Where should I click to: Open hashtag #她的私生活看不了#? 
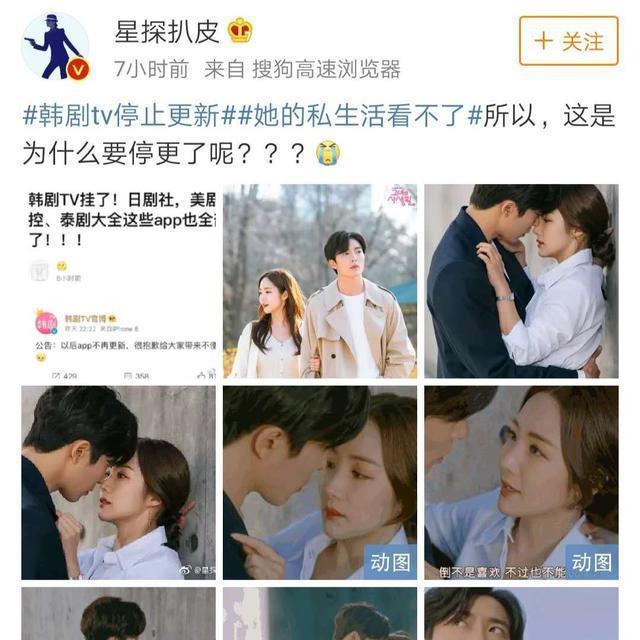pos(360,116)
